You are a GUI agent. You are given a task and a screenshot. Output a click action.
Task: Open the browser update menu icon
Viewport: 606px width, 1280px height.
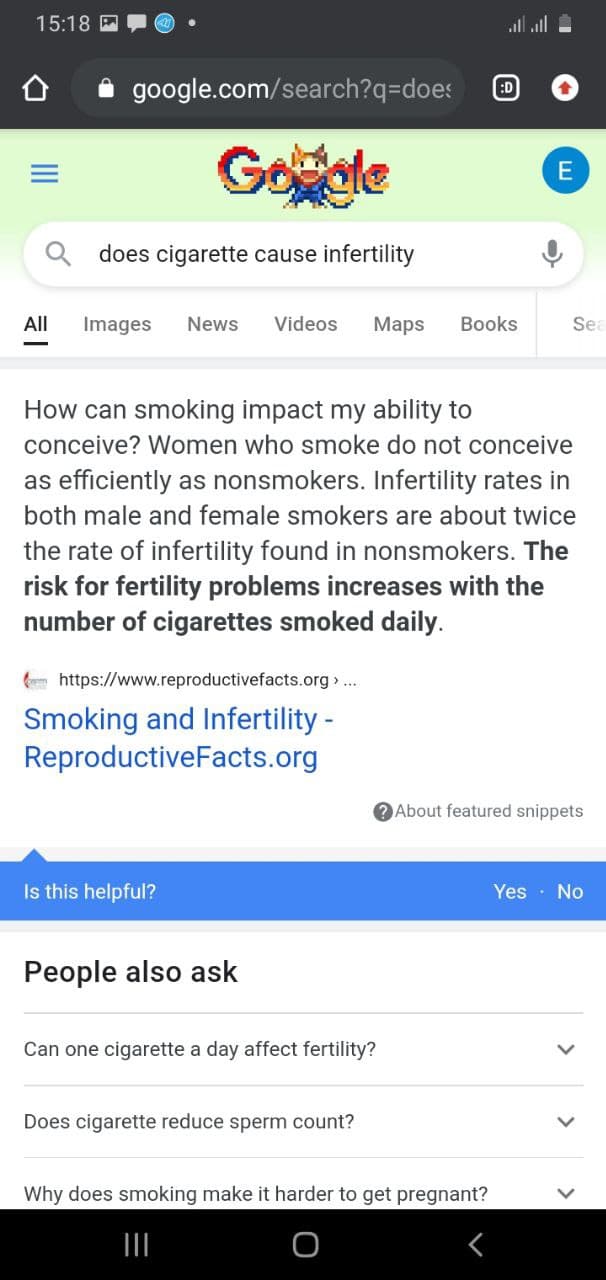pos(565,89)
